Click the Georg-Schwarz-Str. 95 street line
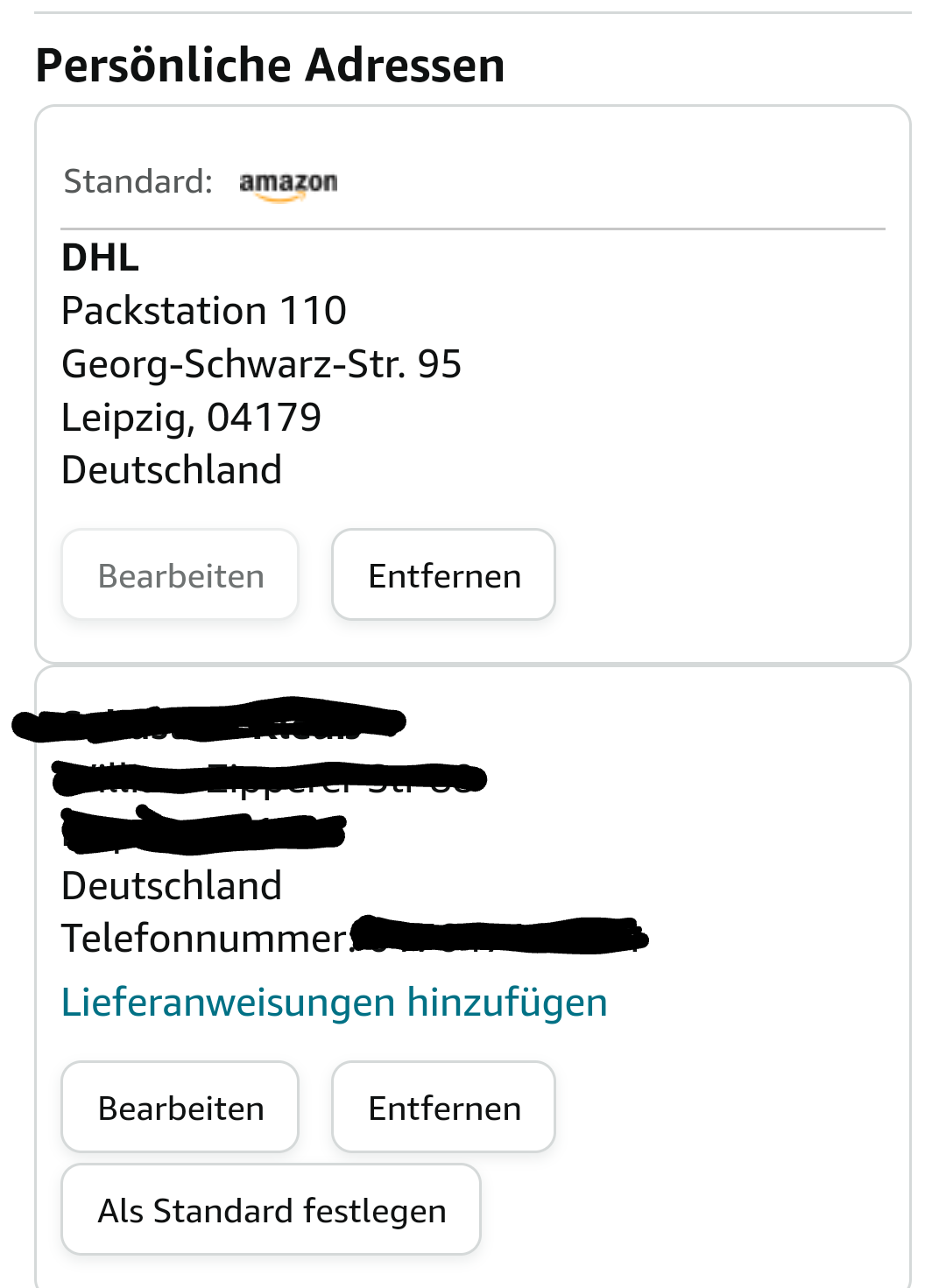Viewport: 946px width, 1288px height. 261,364
